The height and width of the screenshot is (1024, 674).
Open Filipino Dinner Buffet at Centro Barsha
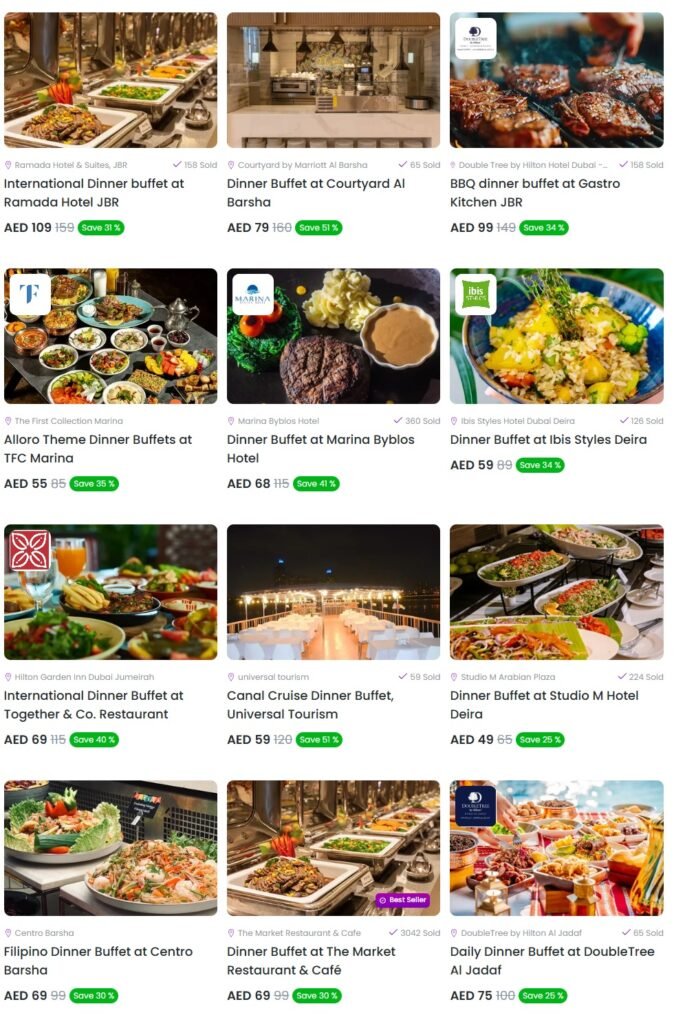pyautogui.click(x=98, y=961)
